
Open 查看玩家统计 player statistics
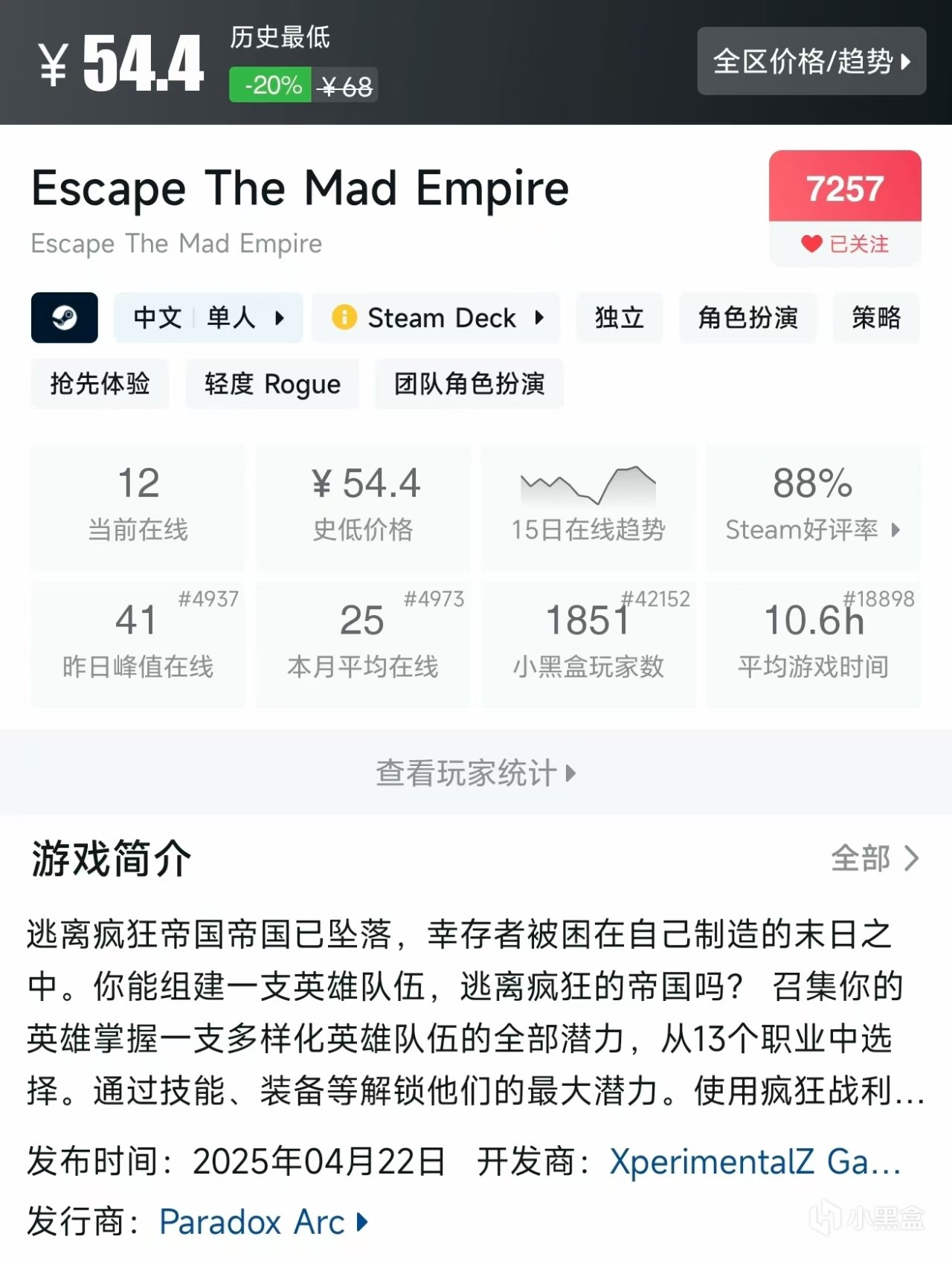[x=475, y=773]
